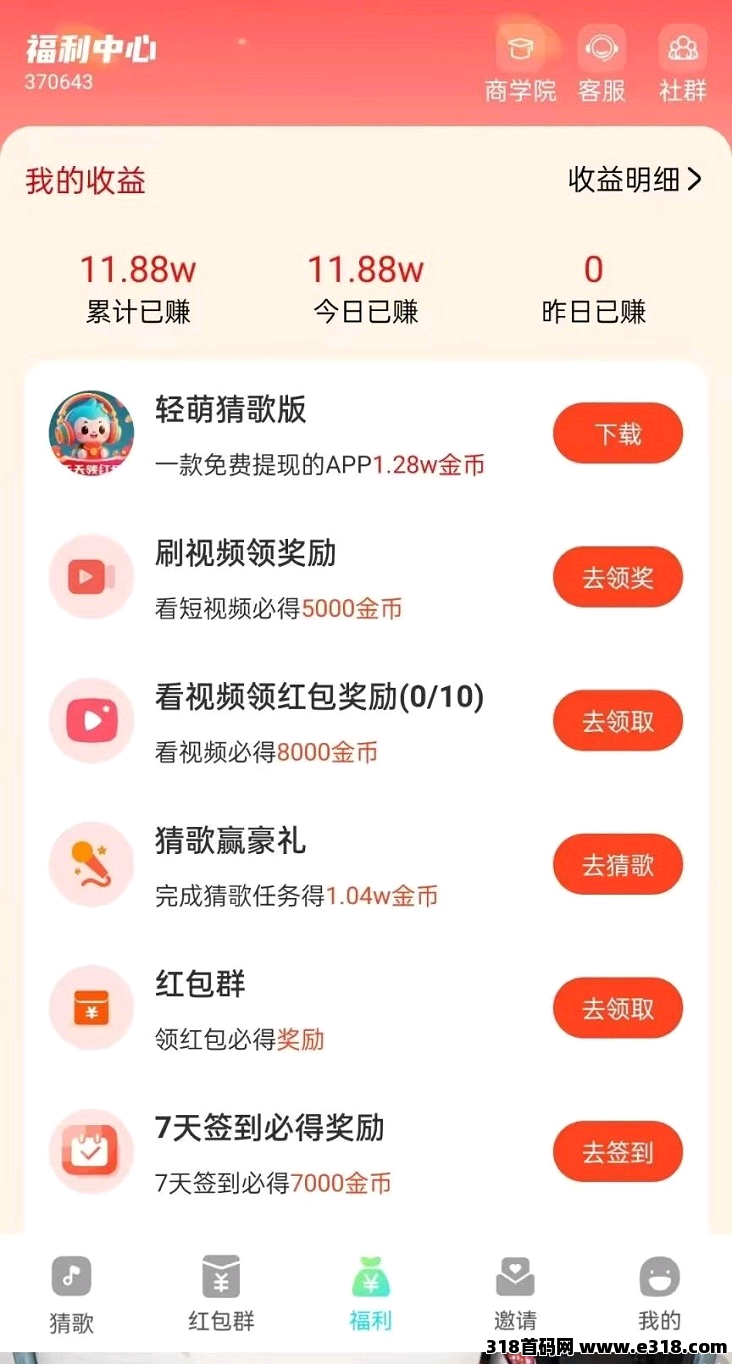Open the 客服 customer service icon

pyautogui.click(x=600, y=48)
